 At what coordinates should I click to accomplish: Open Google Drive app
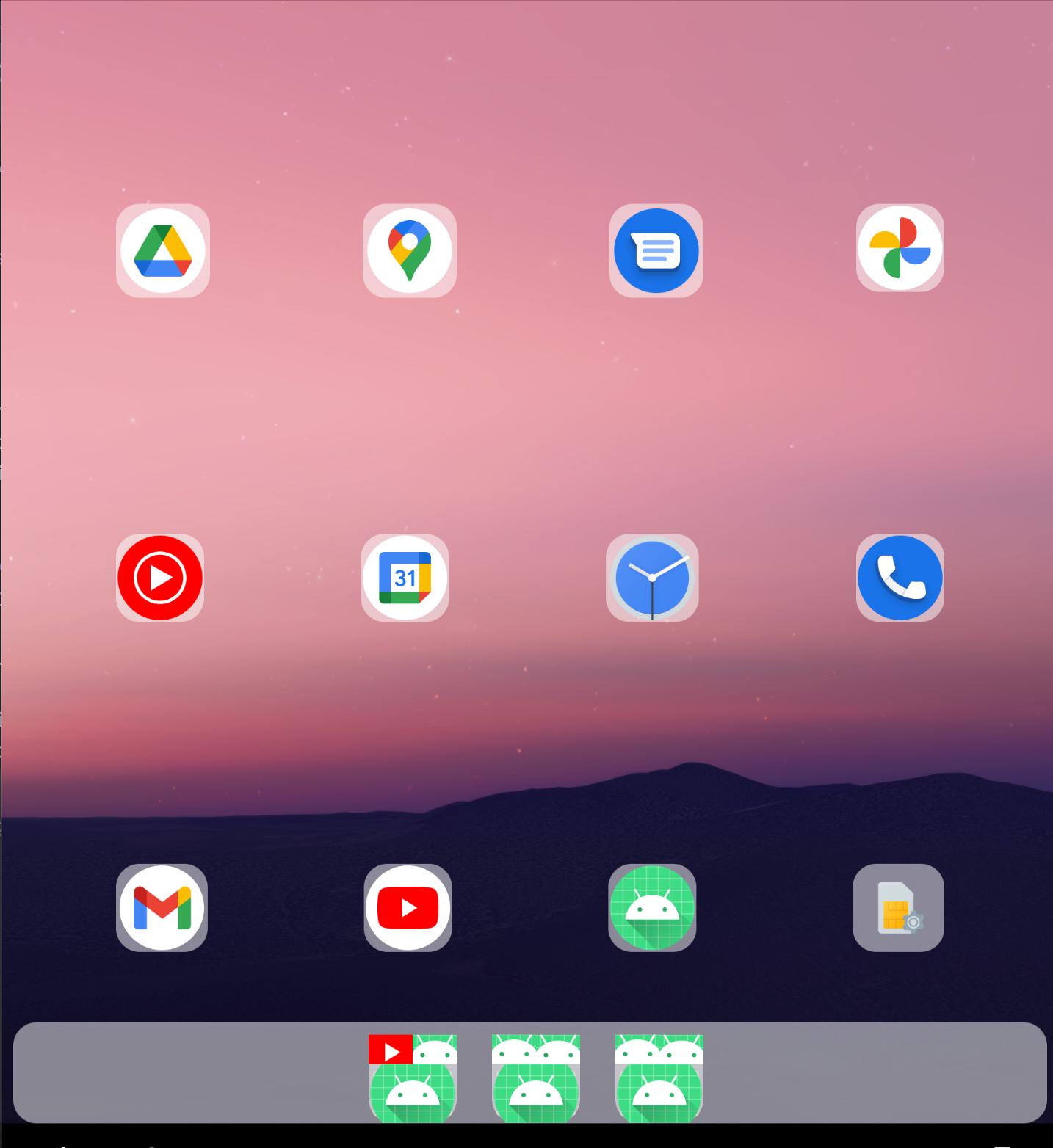coord(163,250)
